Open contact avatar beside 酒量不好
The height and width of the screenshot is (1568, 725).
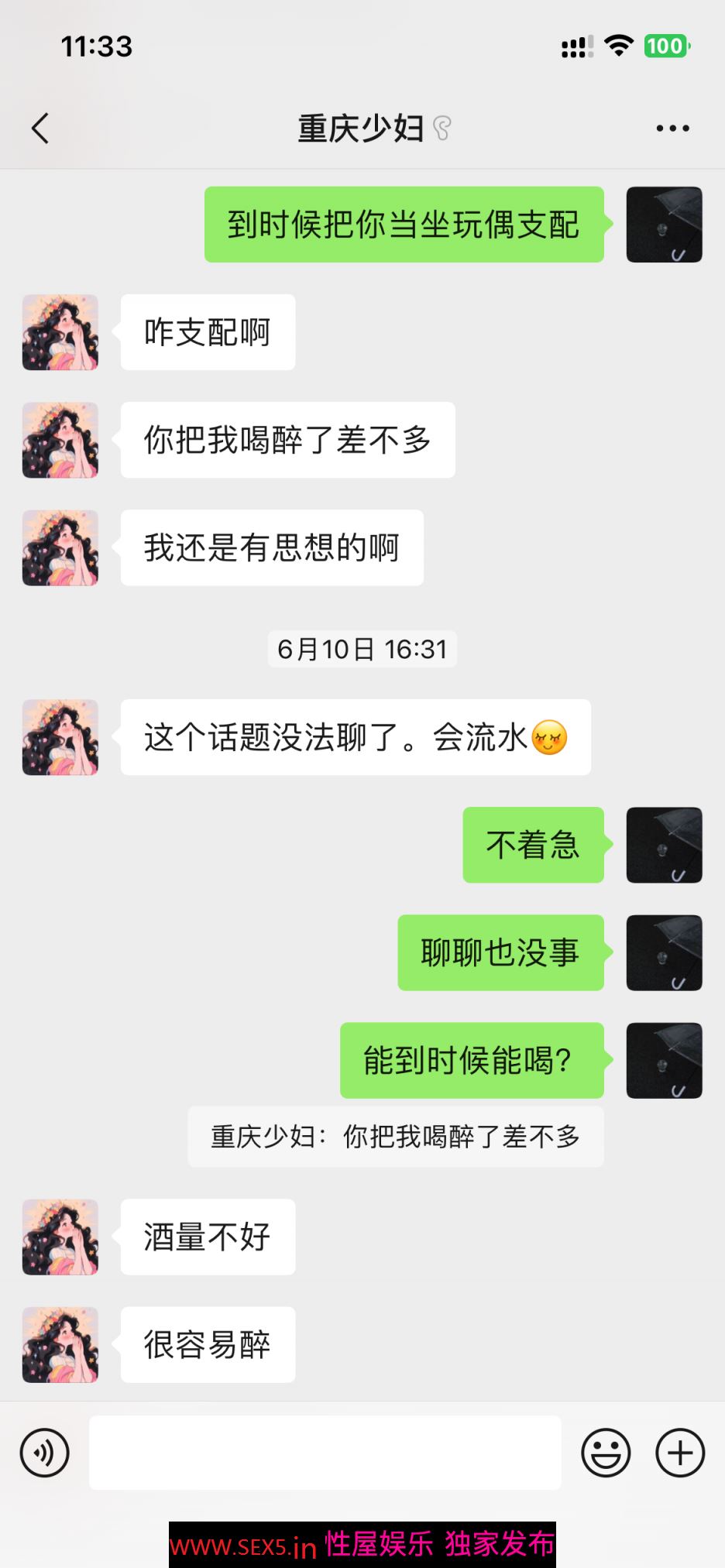(x=60, y=1237)
